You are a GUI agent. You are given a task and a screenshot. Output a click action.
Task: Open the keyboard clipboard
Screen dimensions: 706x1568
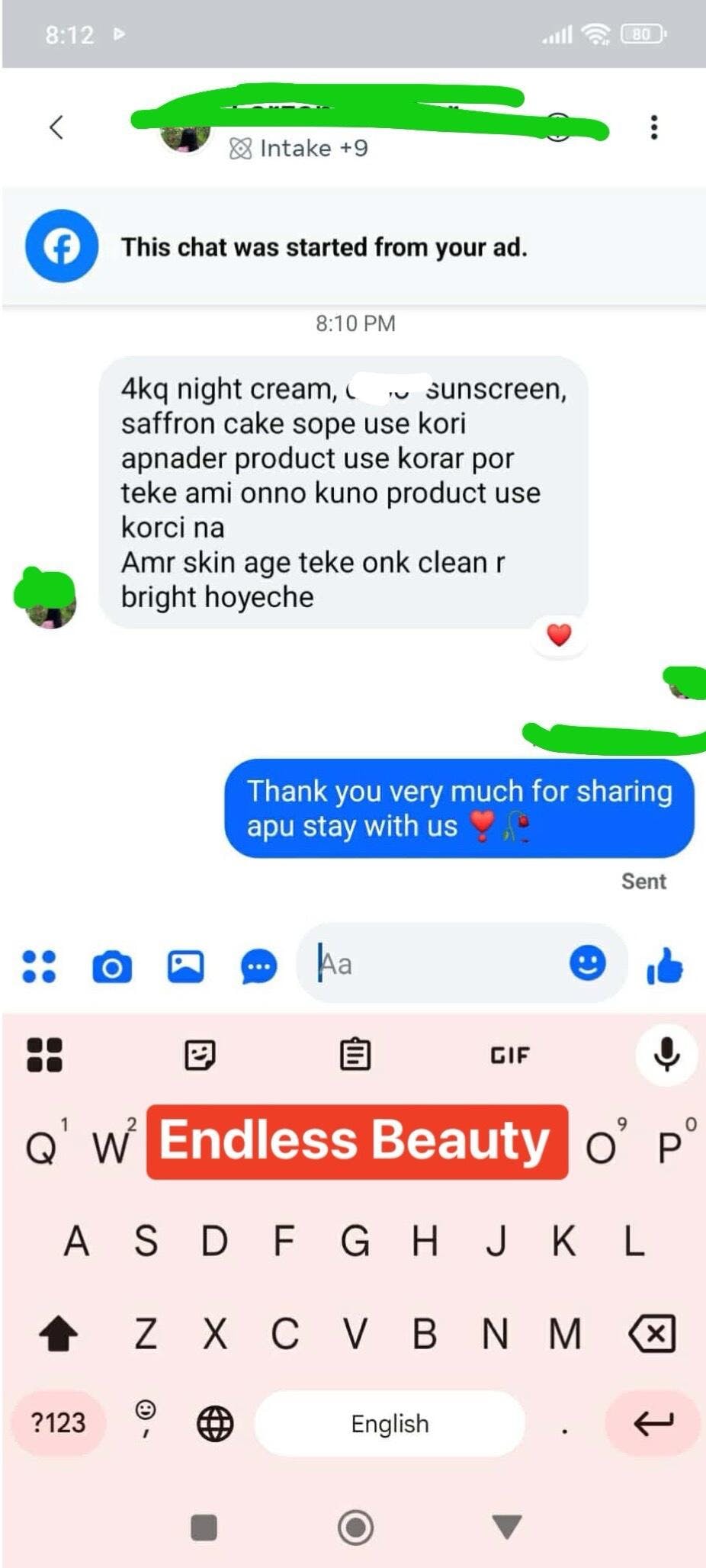coord(355,1056)
